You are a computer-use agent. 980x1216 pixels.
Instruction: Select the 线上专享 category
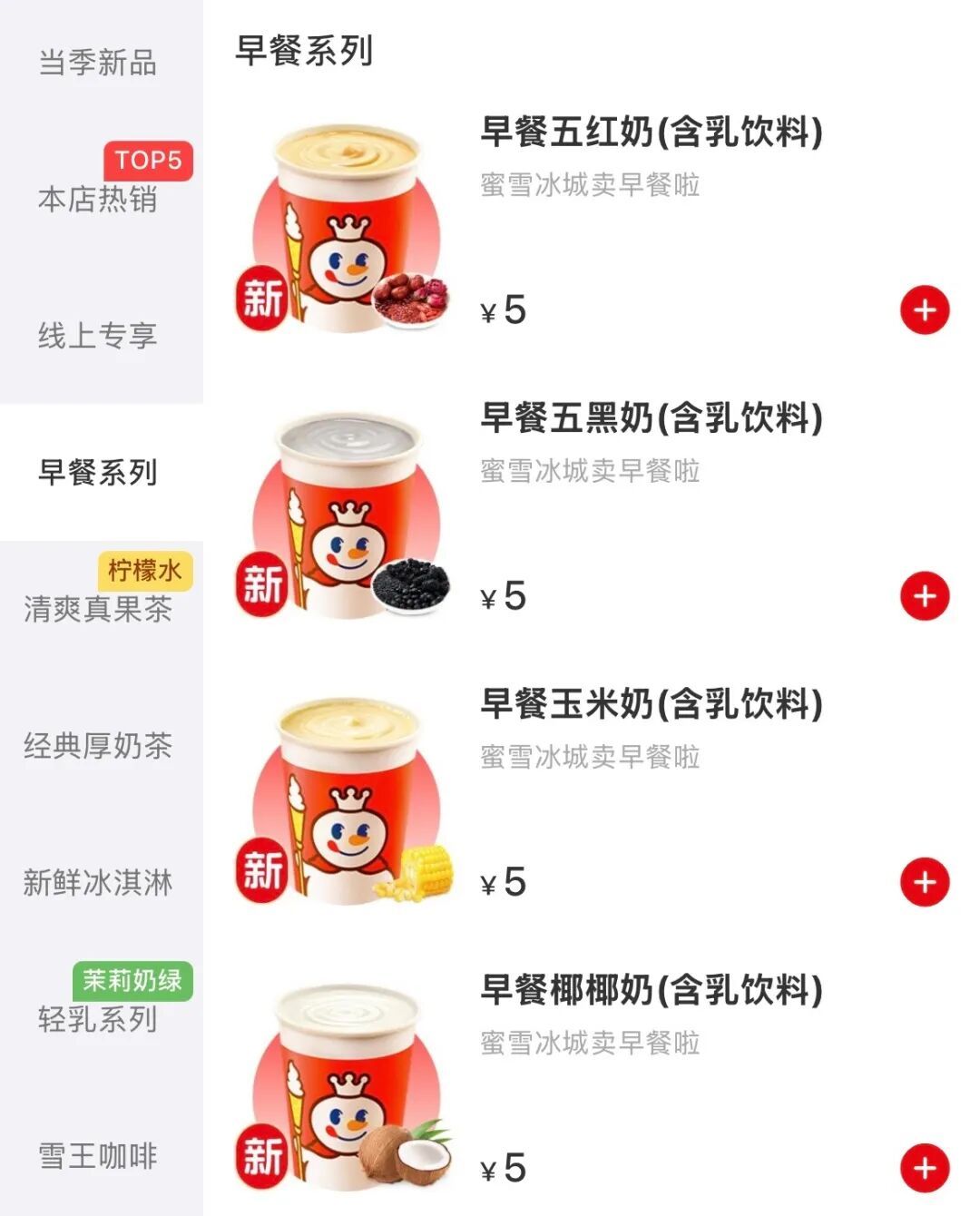(x=98, y=336)
